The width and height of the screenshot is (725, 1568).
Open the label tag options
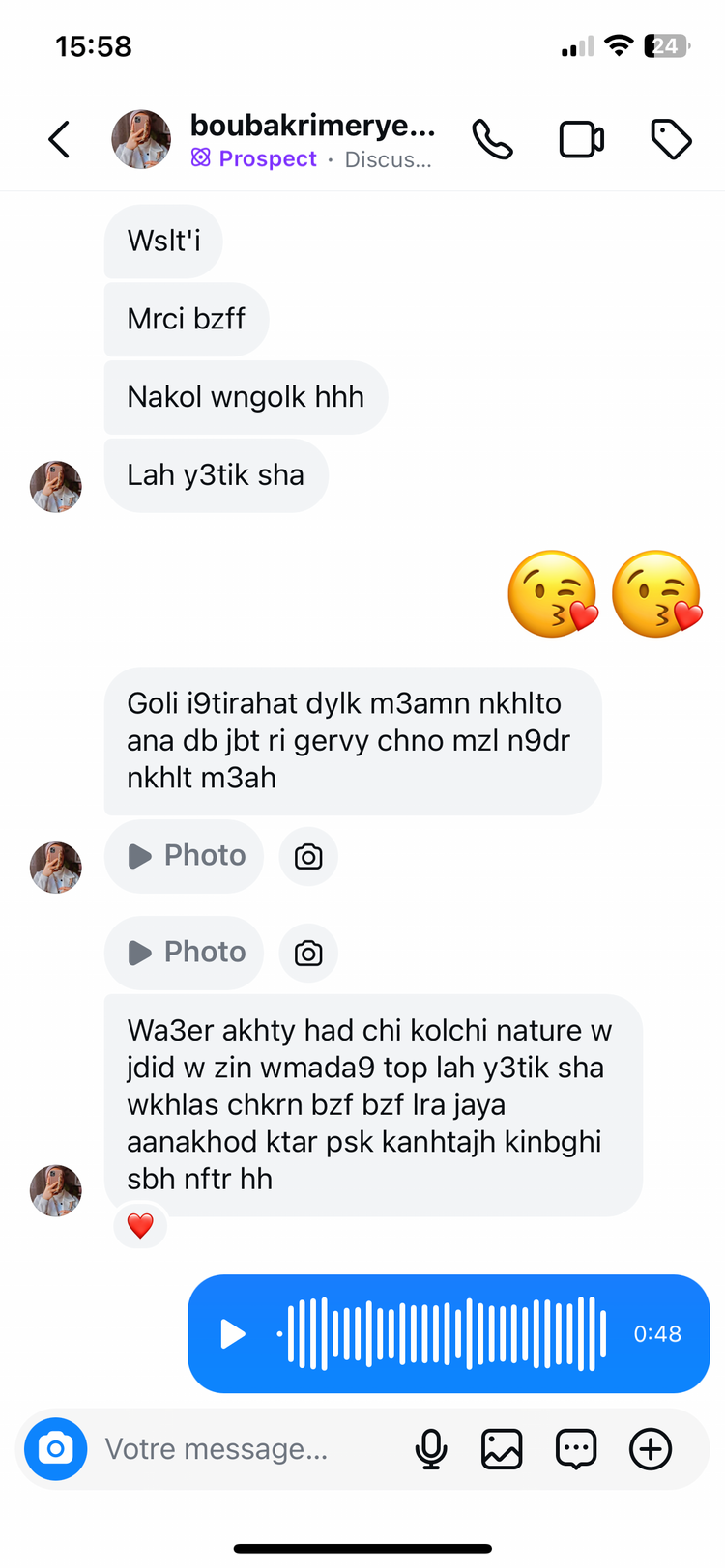click(671, 140)
